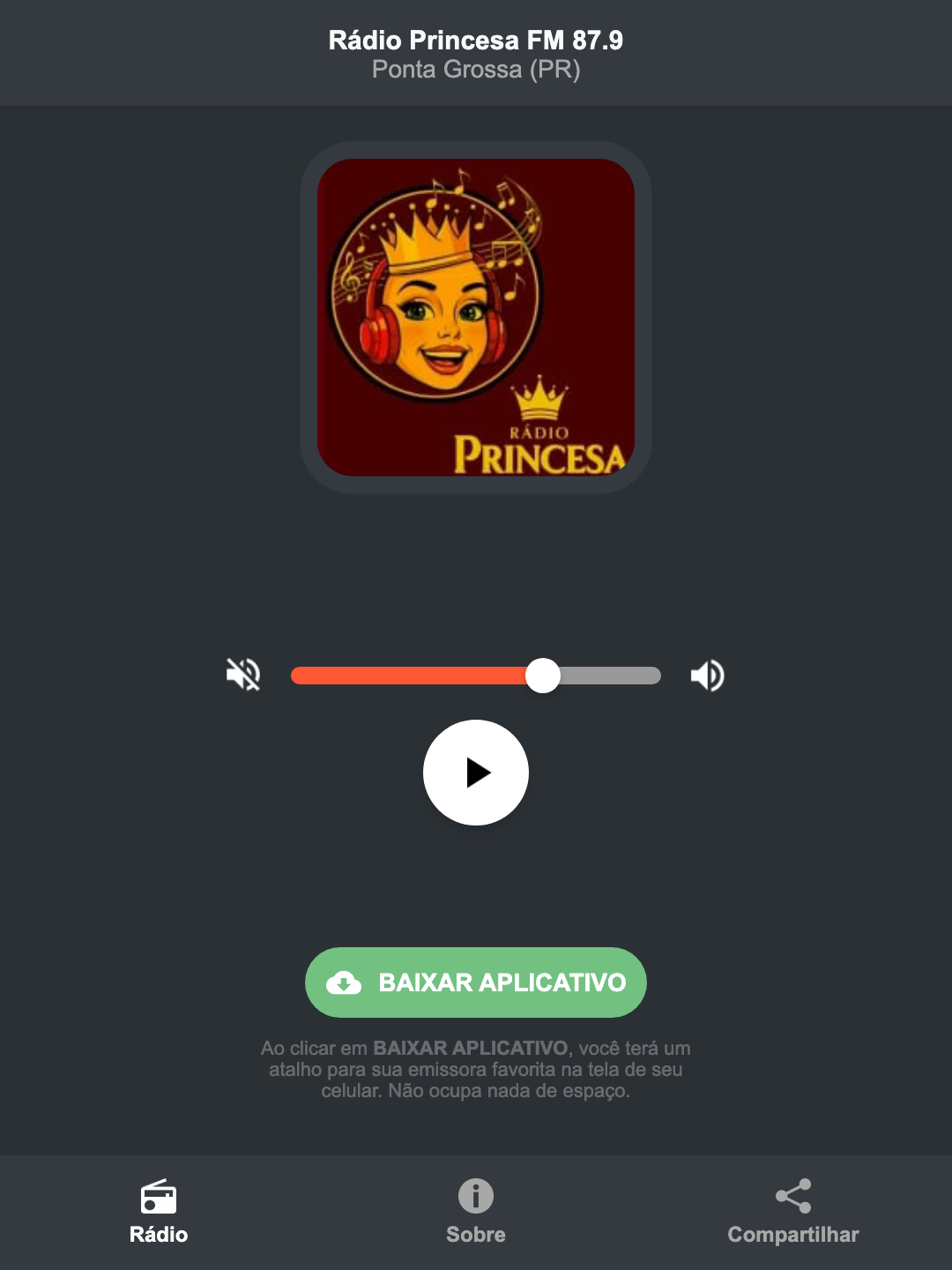Toggle playback with the white play button

pos(475,773)
